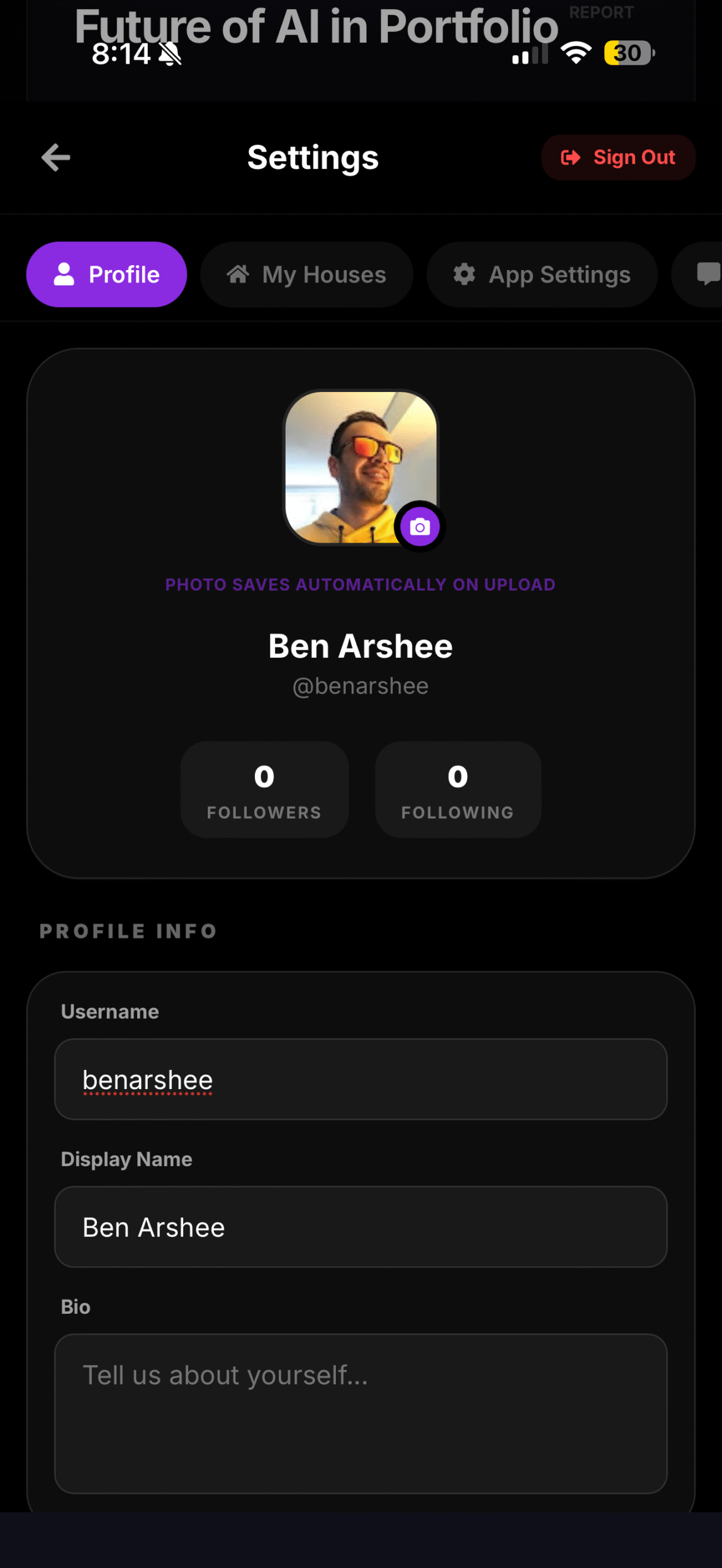Viewport: 722px width, 1568px height.
Task: Edit the Display Name field
Action: tap(360, 1227)
